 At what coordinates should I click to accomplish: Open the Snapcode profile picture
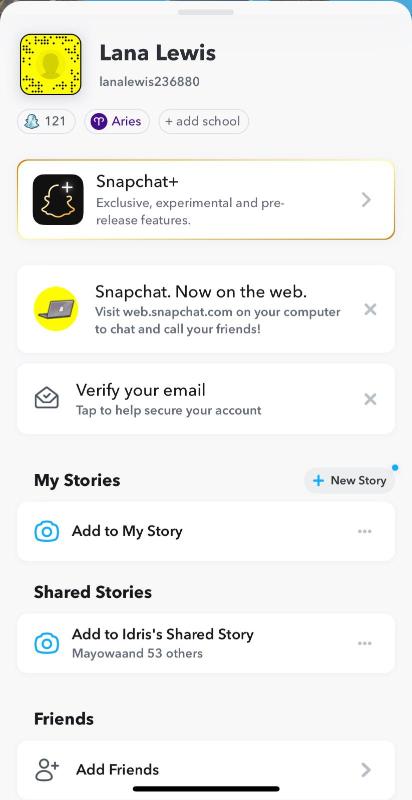50,64
